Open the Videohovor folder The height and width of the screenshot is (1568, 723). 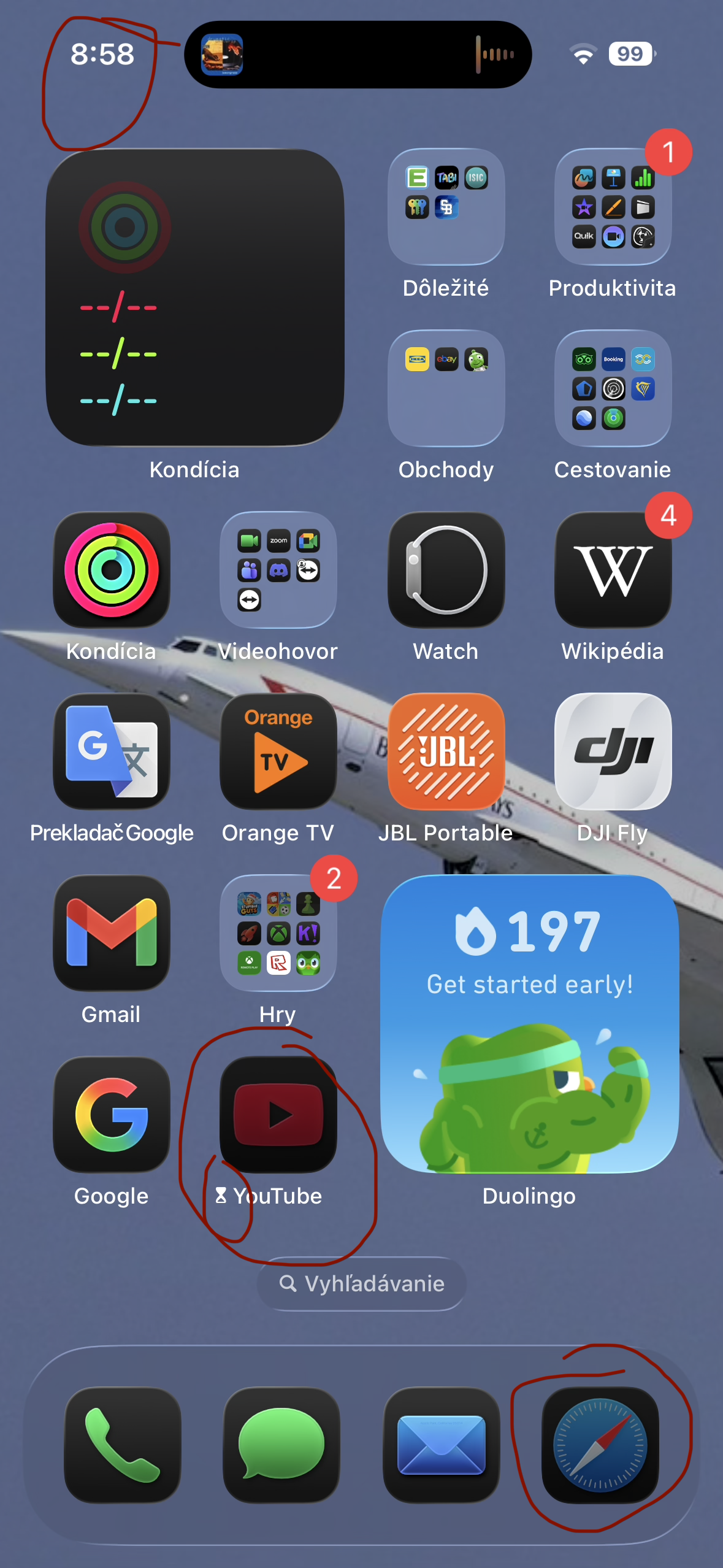click(x=278, y=569)
